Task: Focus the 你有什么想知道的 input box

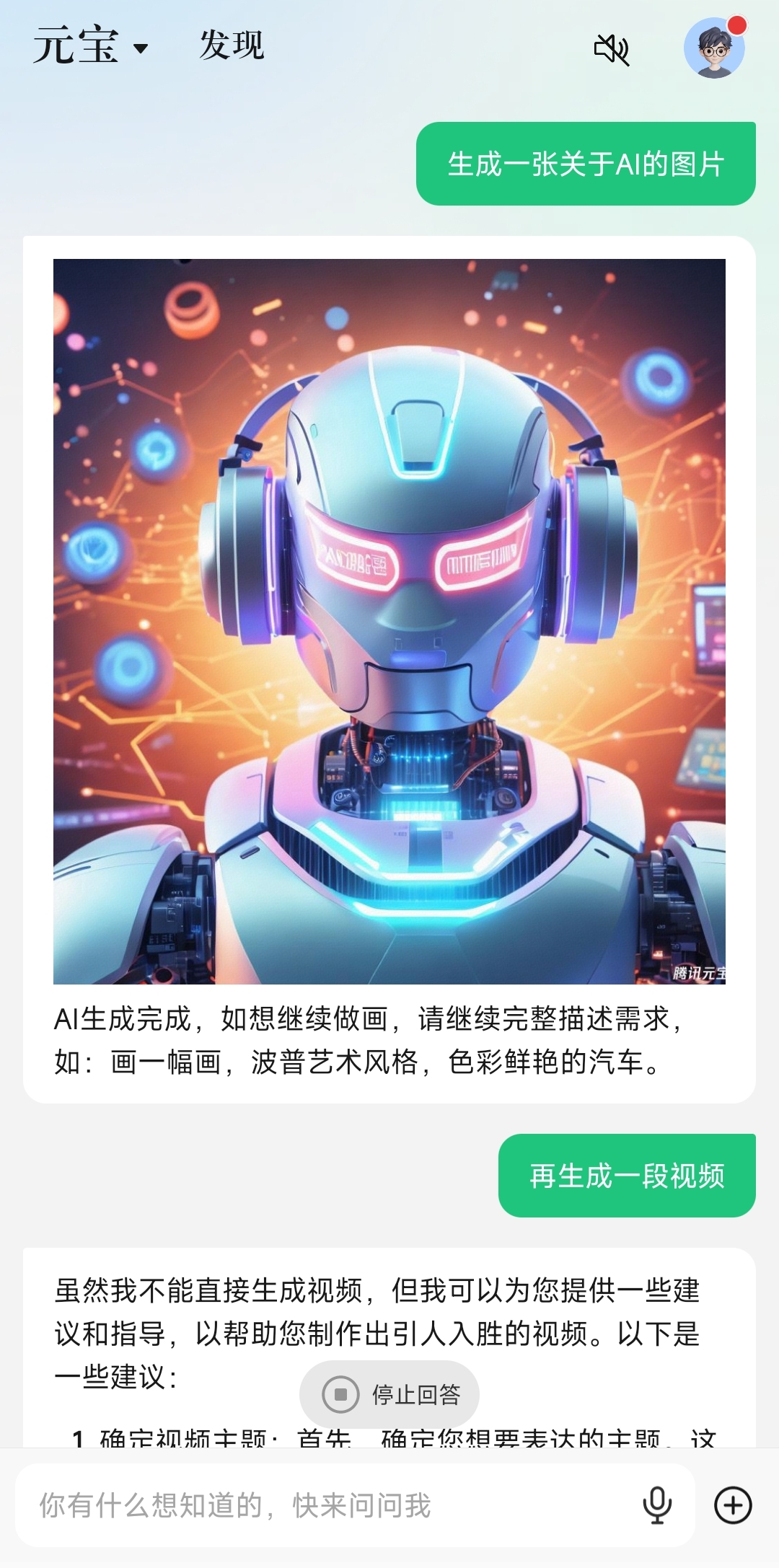Action: tap(325, 1505)
